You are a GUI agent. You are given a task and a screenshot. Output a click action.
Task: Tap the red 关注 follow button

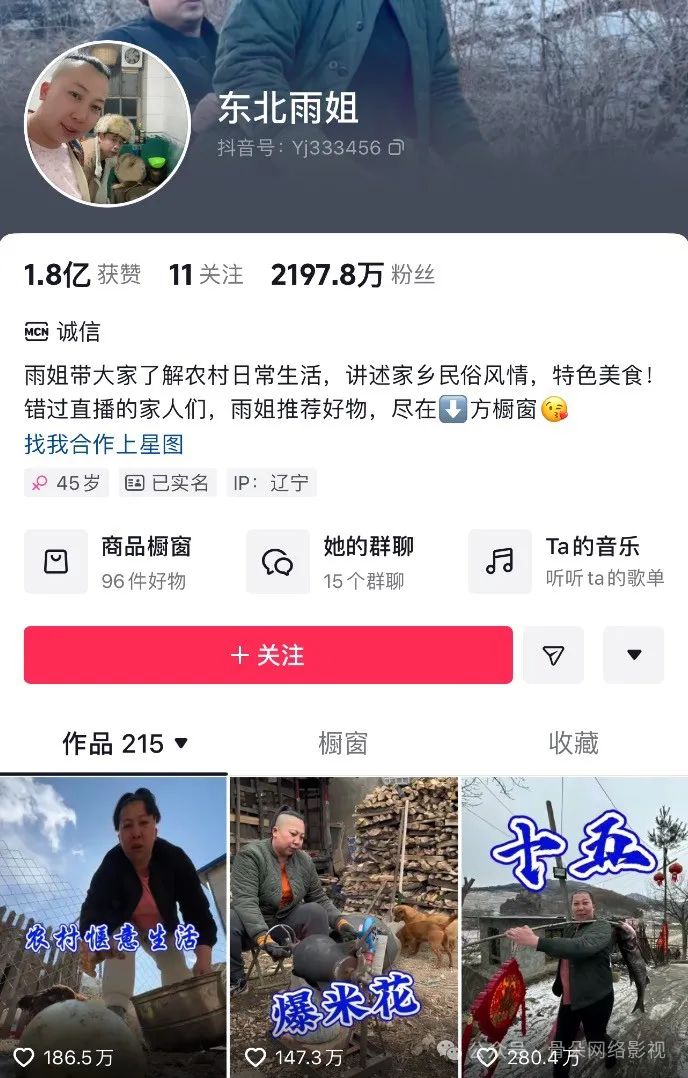268,655
